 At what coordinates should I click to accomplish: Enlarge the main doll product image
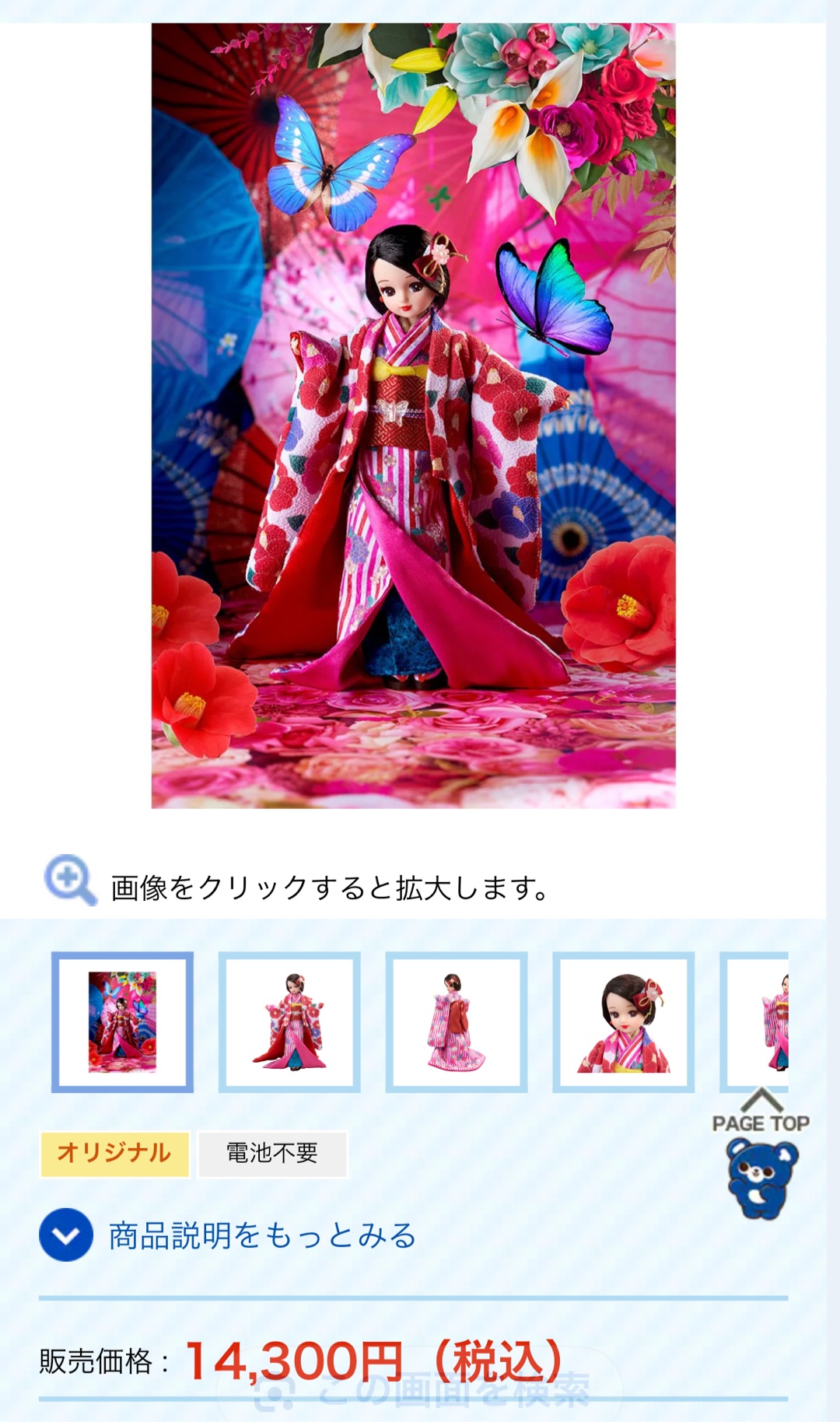coord(413,415)
